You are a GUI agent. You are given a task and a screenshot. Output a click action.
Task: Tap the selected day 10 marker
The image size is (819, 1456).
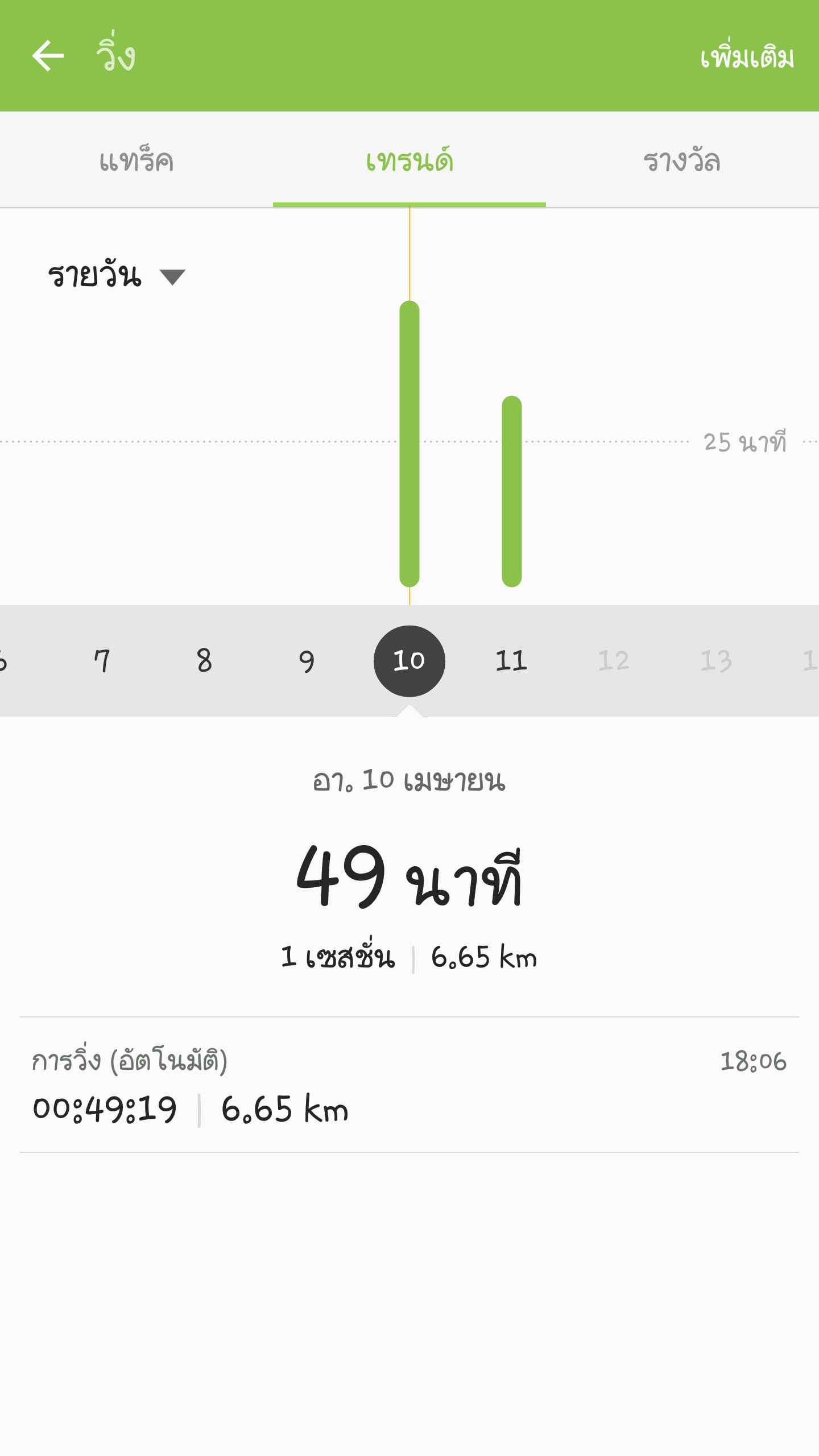coord(409,661)
